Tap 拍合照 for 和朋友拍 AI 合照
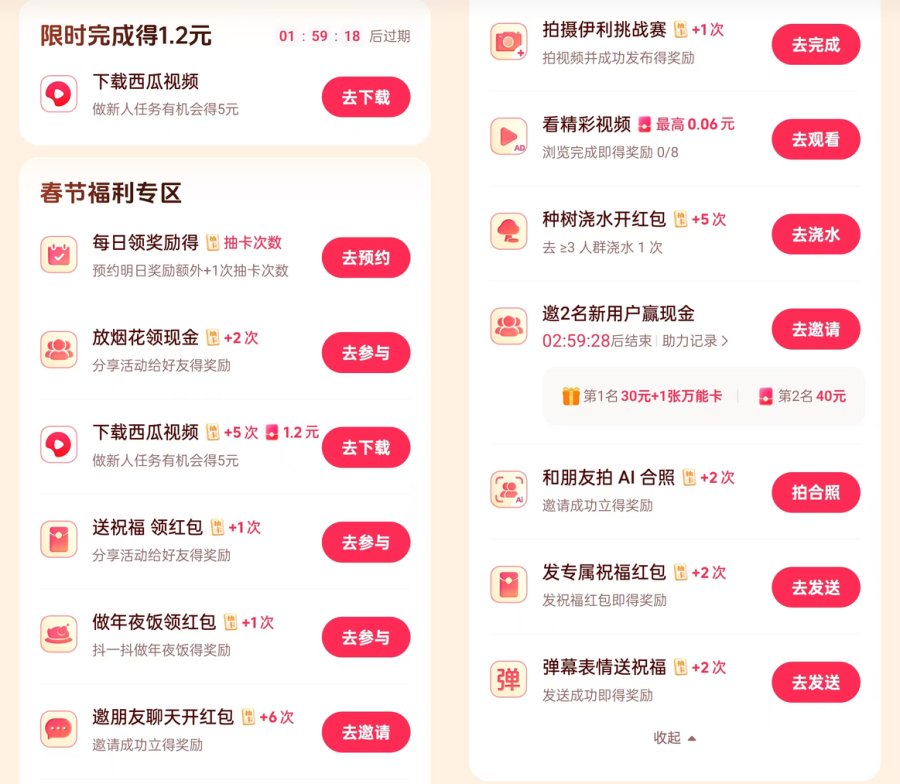Screen dimensions: 900x784 click(815, 493)
